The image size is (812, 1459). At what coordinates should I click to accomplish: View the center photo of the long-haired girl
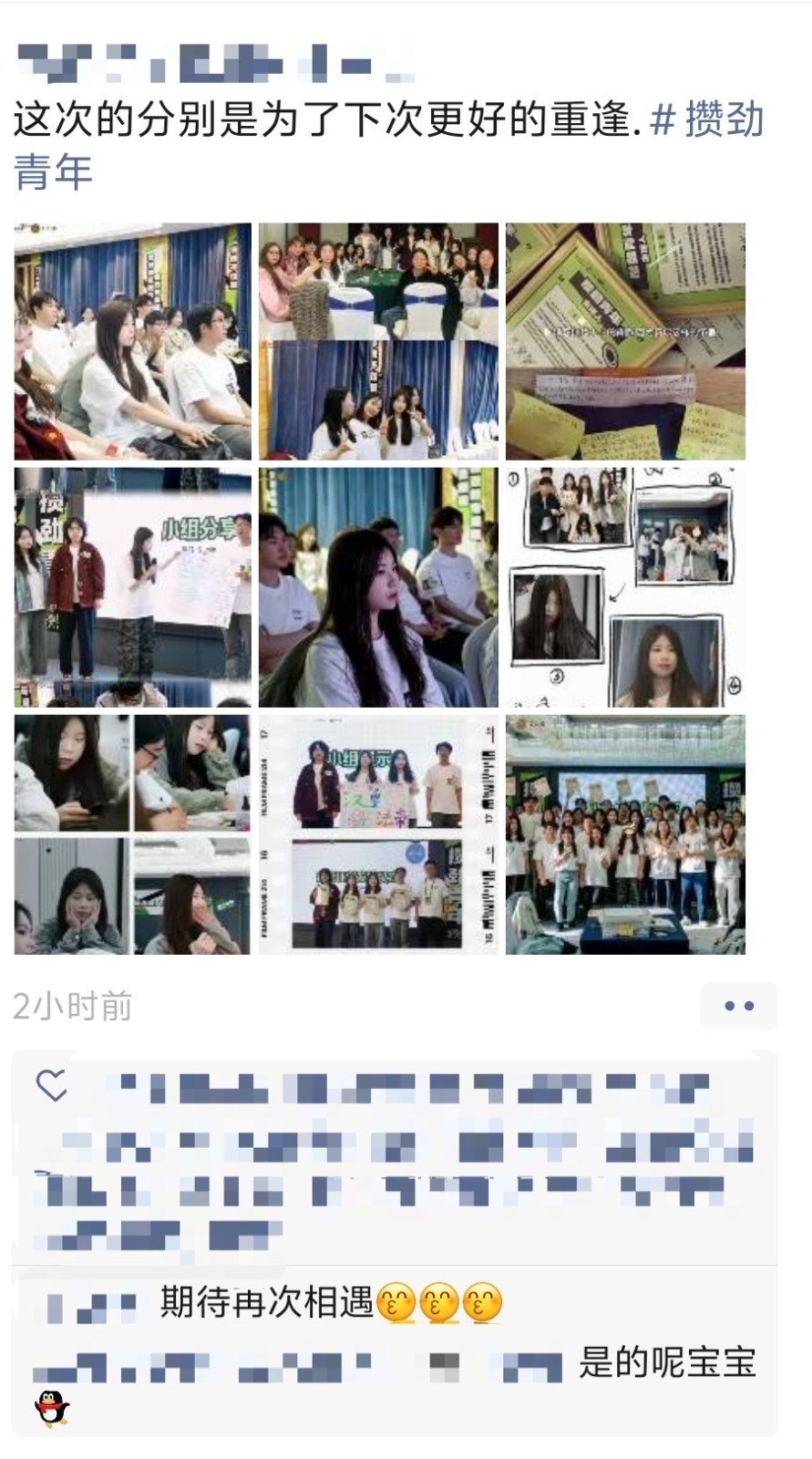(378, 587)
